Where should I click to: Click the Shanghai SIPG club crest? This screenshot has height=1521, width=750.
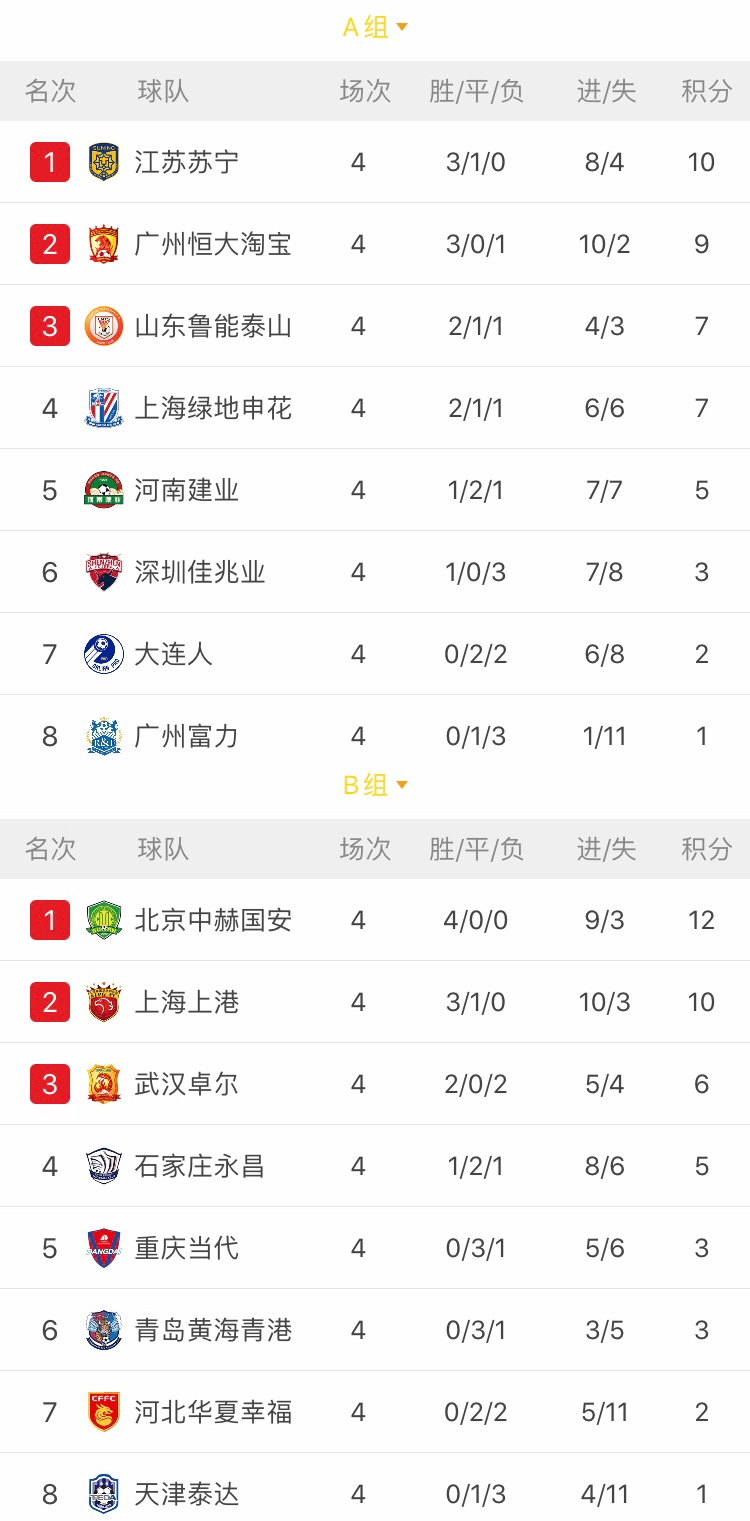click(103, 1002)
